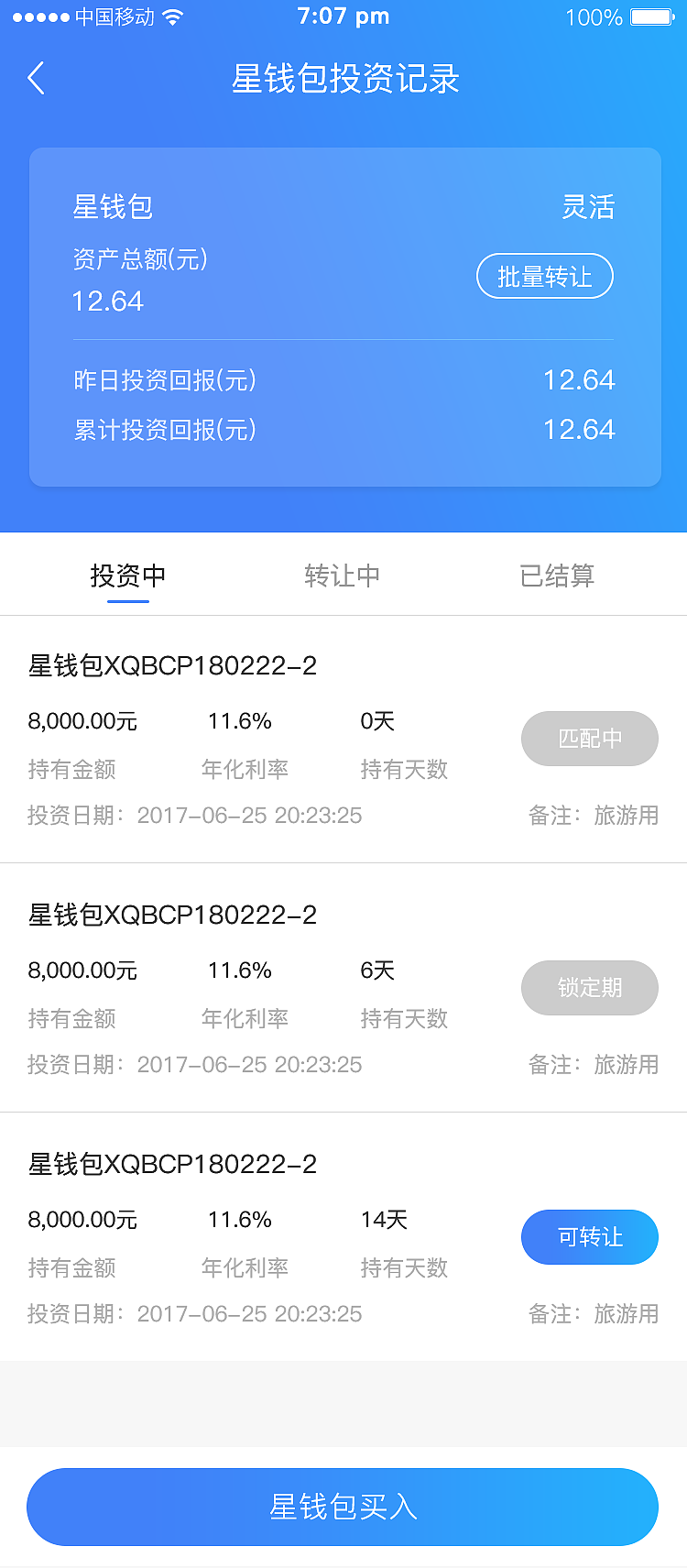Open the first 星钱包XQBCP180222-2 record
The image size is (687, 1568).
point(171,666)
